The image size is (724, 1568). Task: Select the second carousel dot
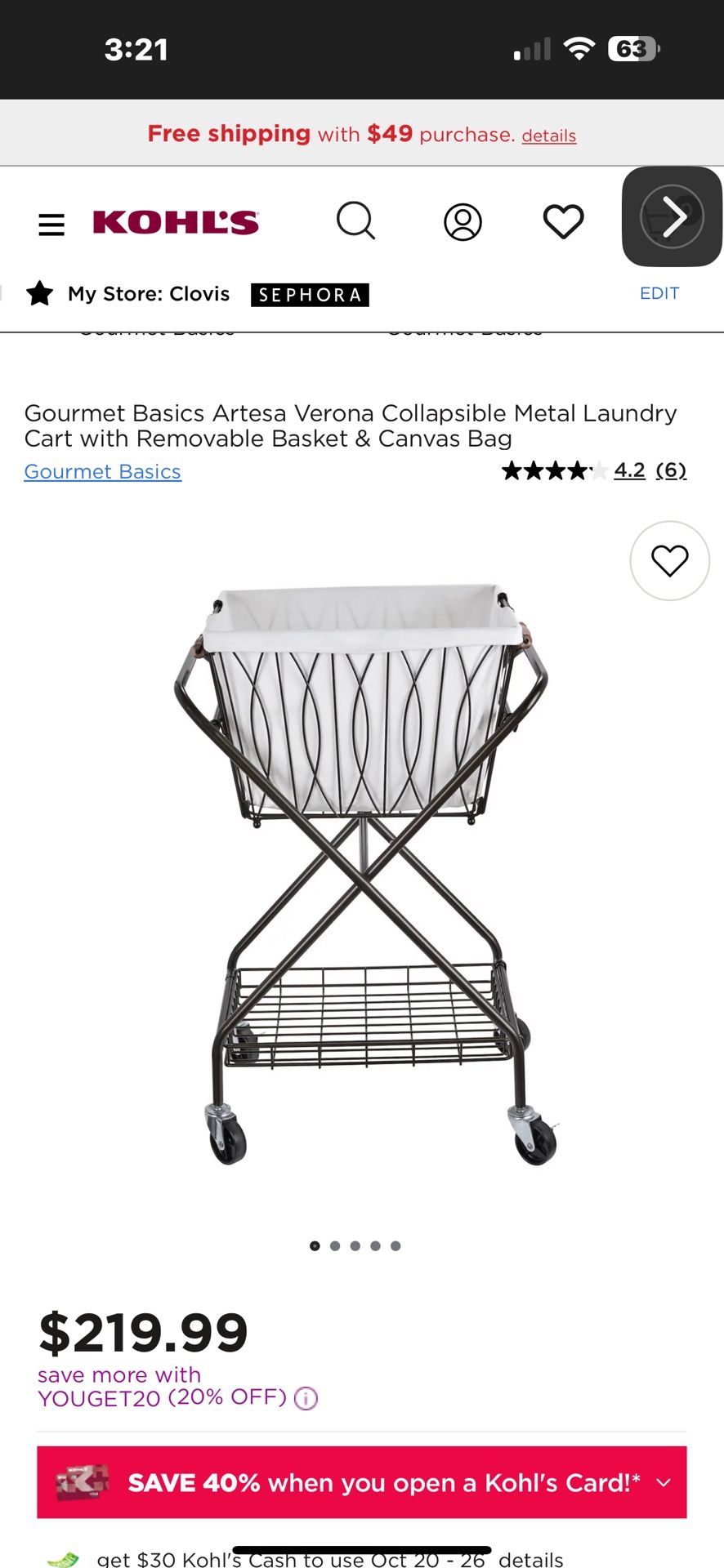335,1245
